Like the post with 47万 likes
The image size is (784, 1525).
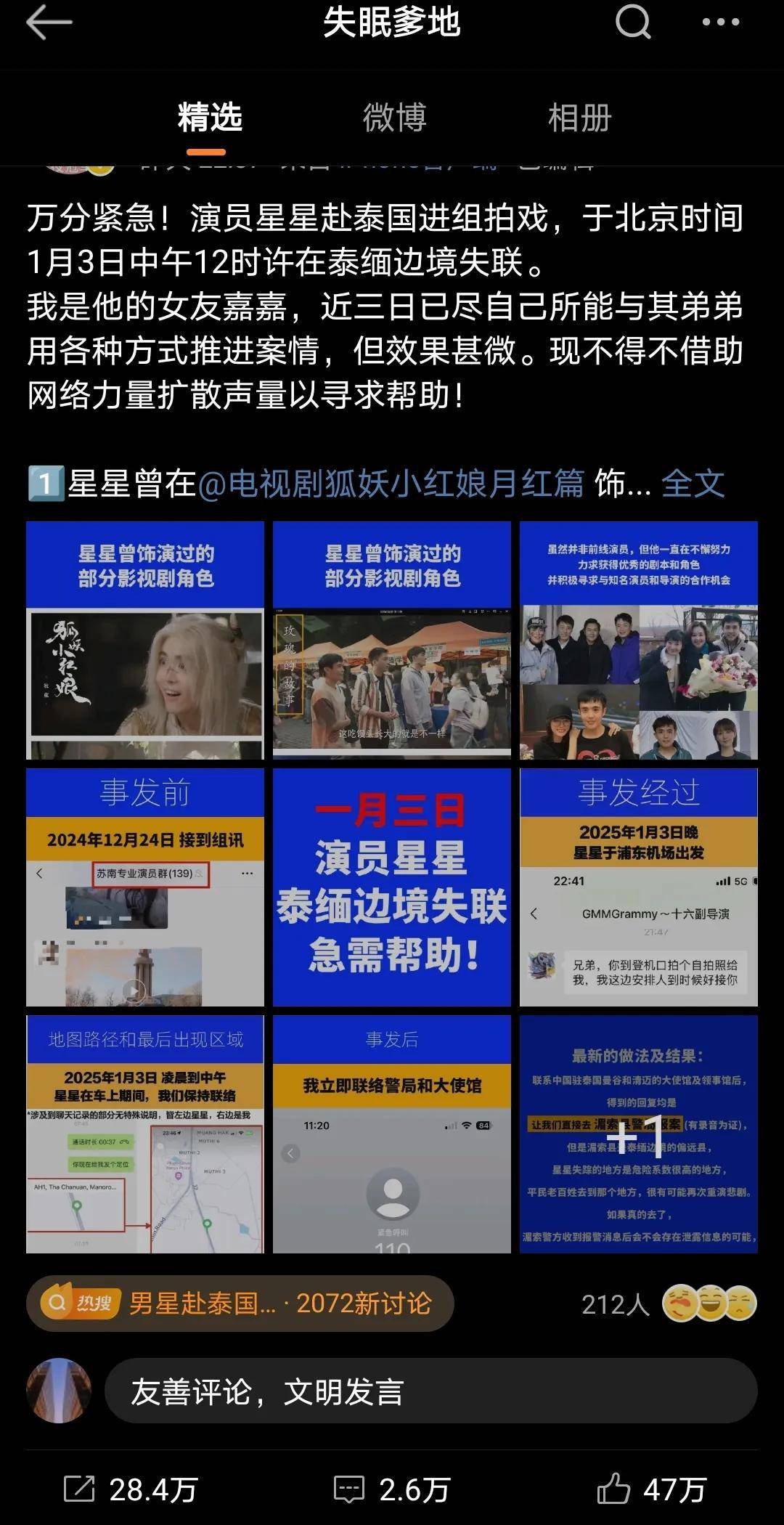click(651, 1489)
